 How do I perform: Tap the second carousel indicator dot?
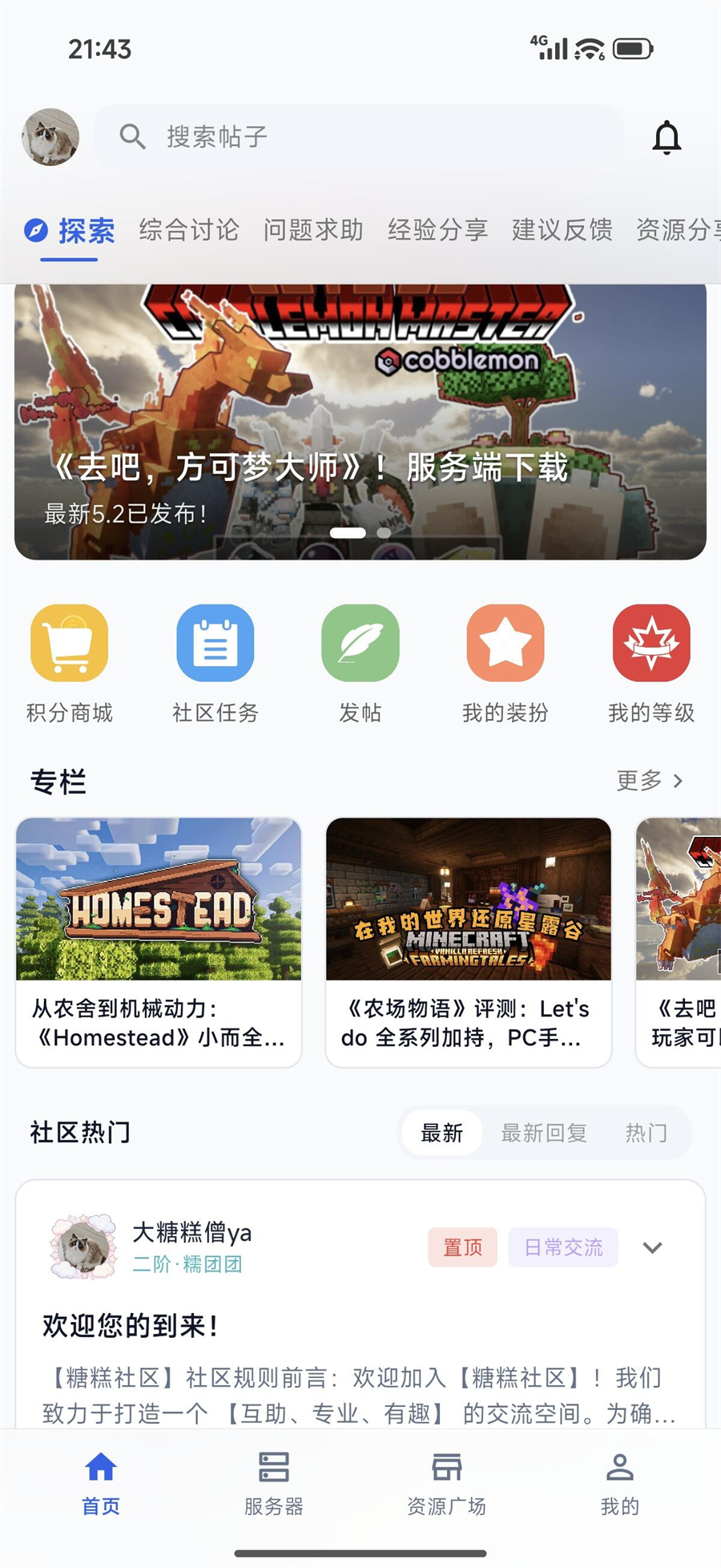click(x=383, y=531)
